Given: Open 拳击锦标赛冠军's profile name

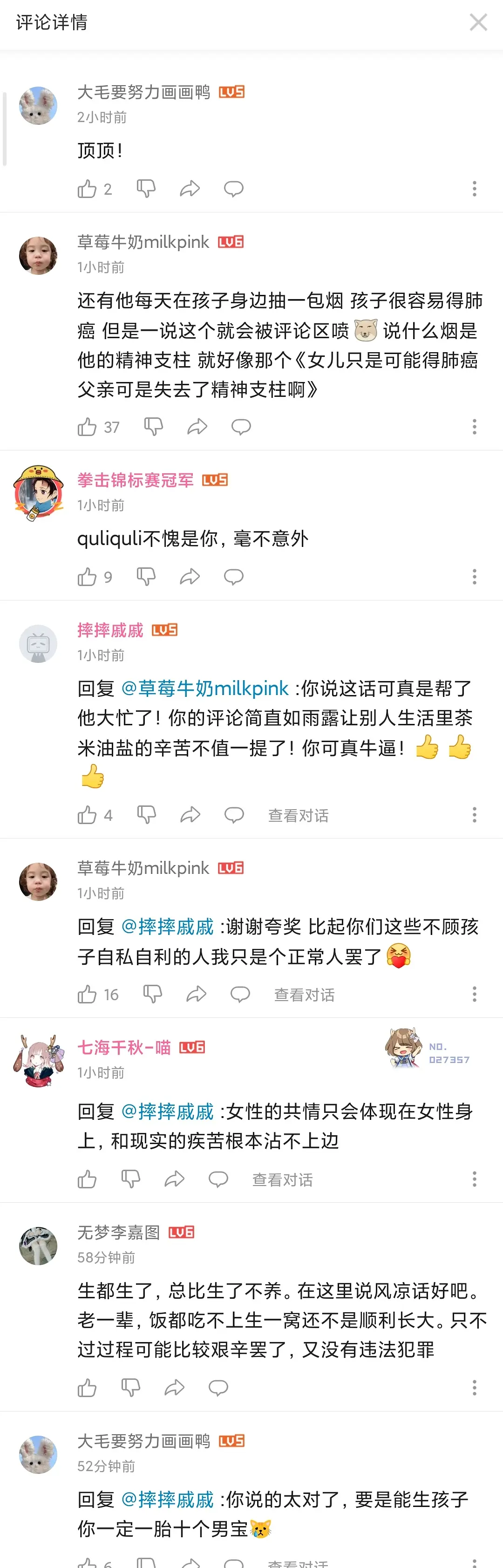Looking at the screenshot, I should 135,480.
